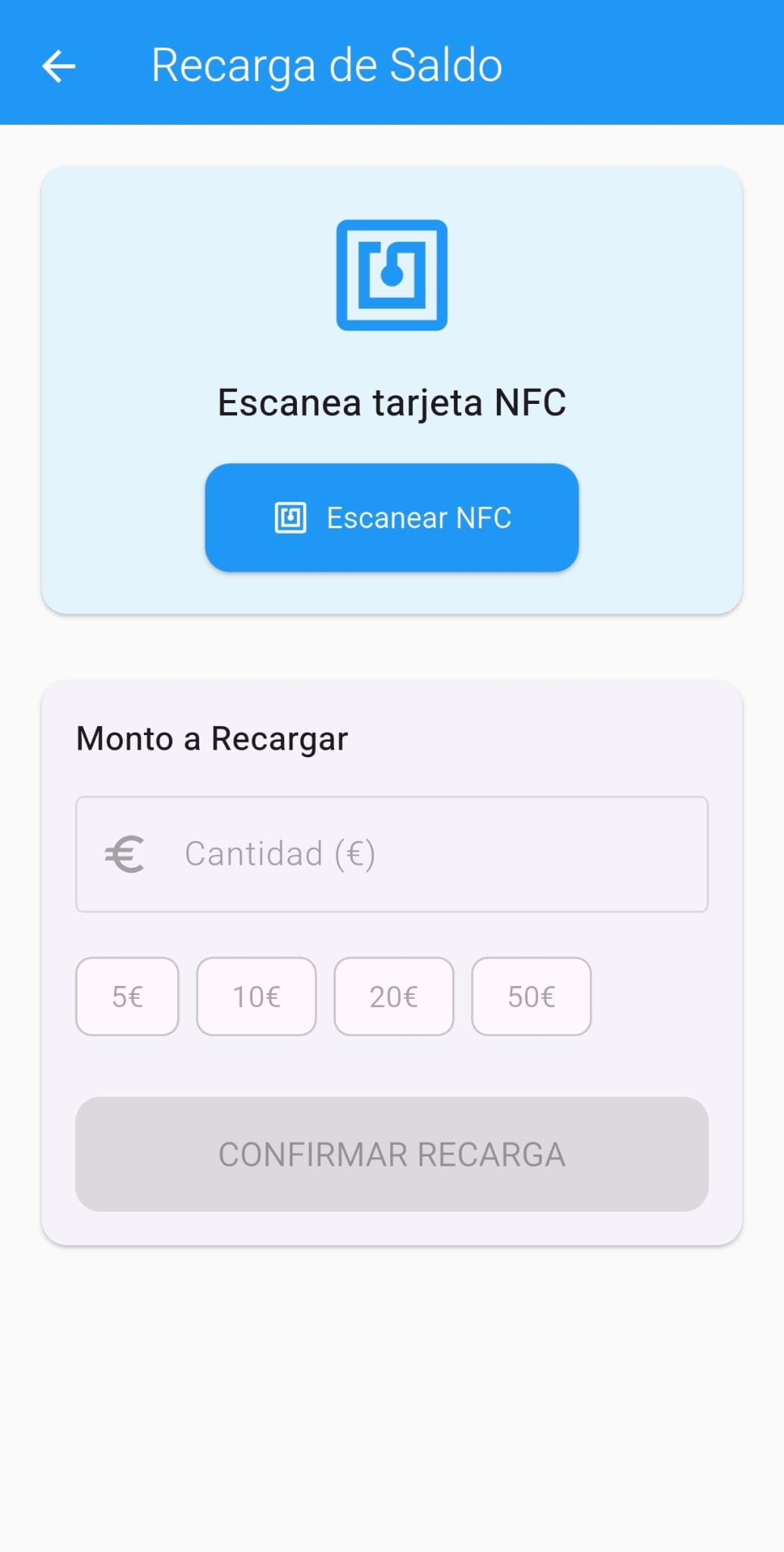Tap the Cantidad placeholder text

(x=281, y=853)
